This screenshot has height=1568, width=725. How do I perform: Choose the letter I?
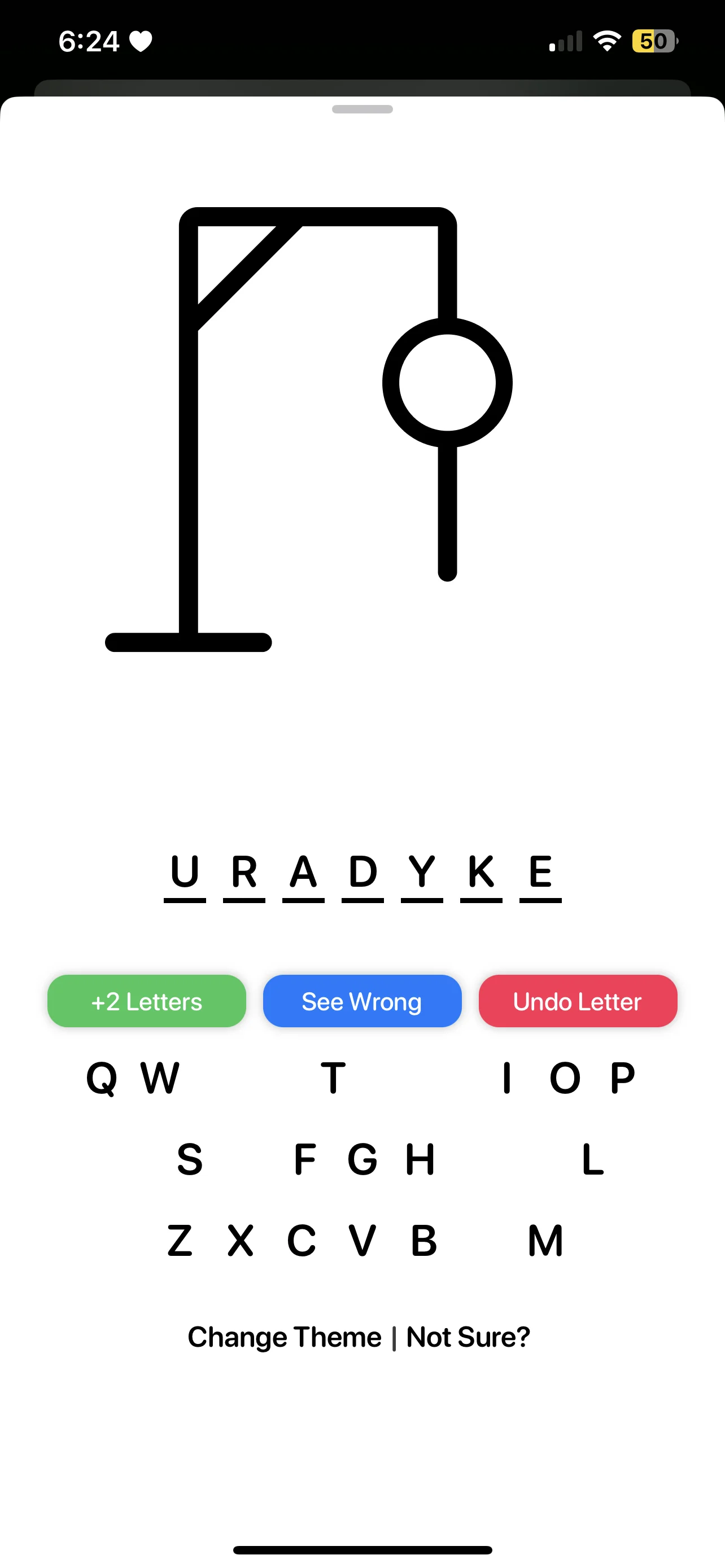tap(506, 1078)
